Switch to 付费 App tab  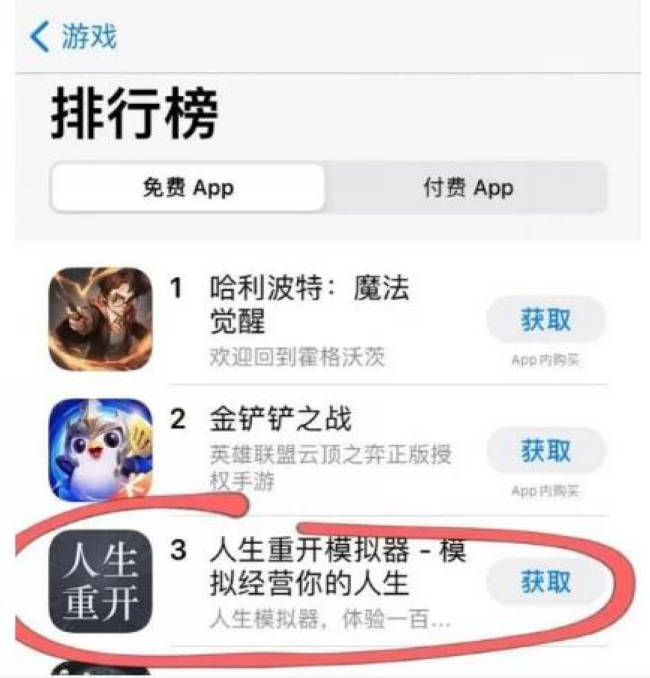tap(467, 188)
